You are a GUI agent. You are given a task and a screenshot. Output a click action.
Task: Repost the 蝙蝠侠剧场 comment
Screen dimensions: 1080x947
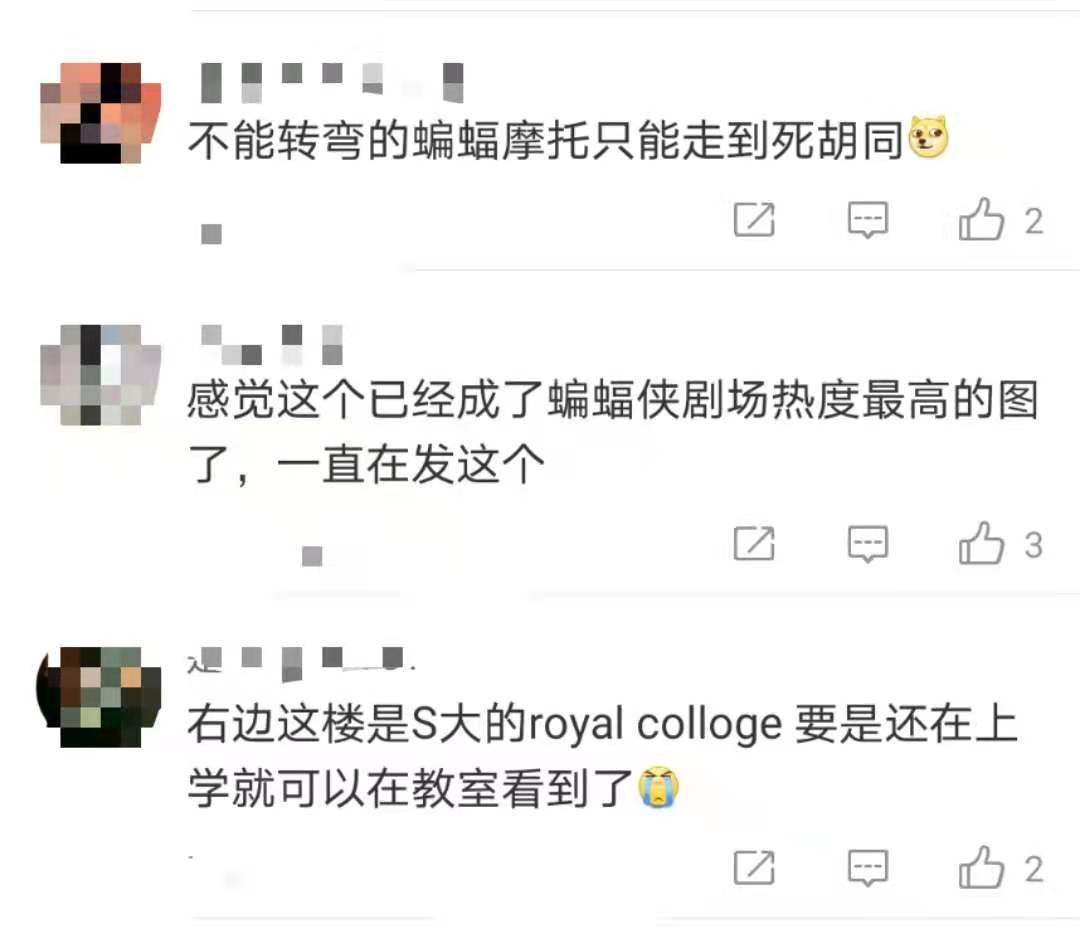(x=754, y=544)
